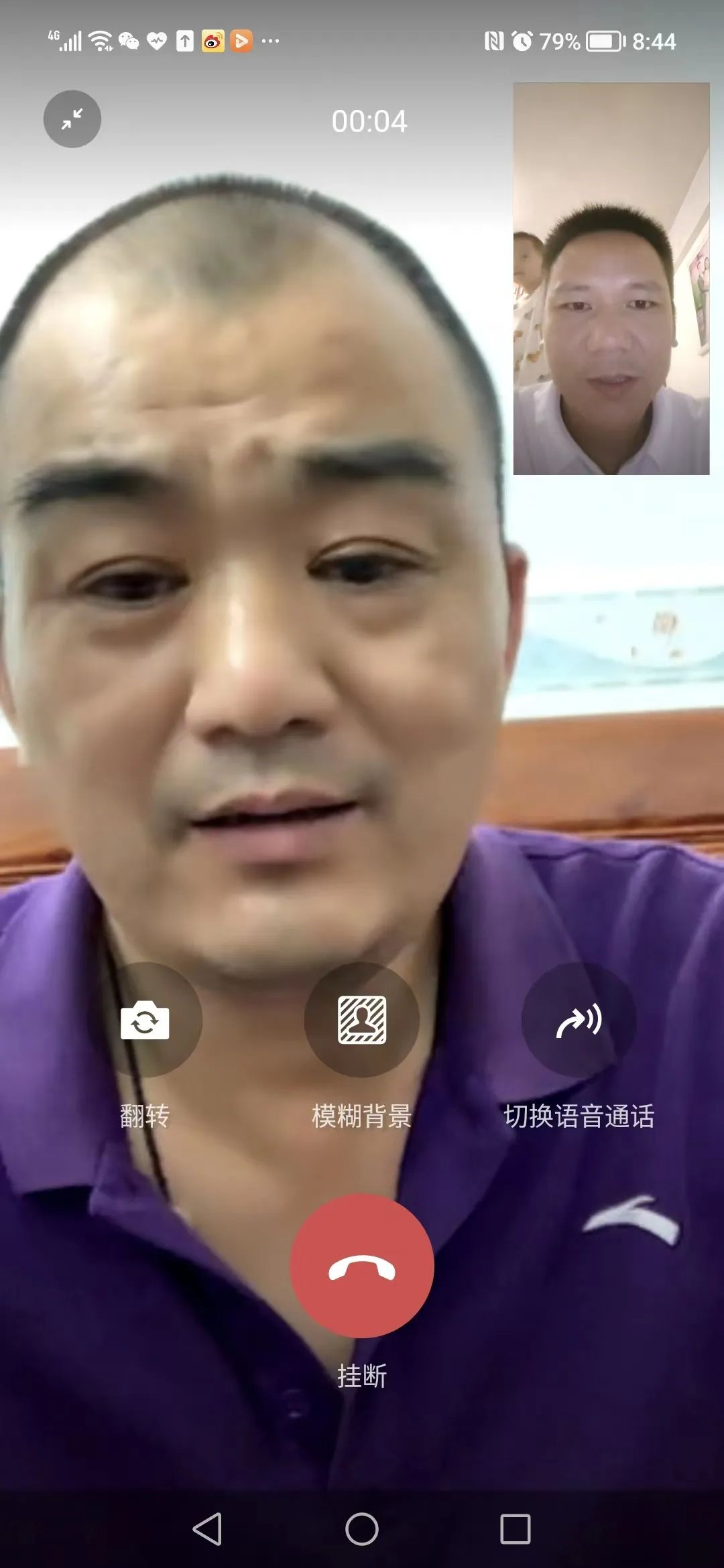This screenshot has width=724, height=1568.
Task: Open recent apps from navigation bar
Action: (x=515, y=1529)
